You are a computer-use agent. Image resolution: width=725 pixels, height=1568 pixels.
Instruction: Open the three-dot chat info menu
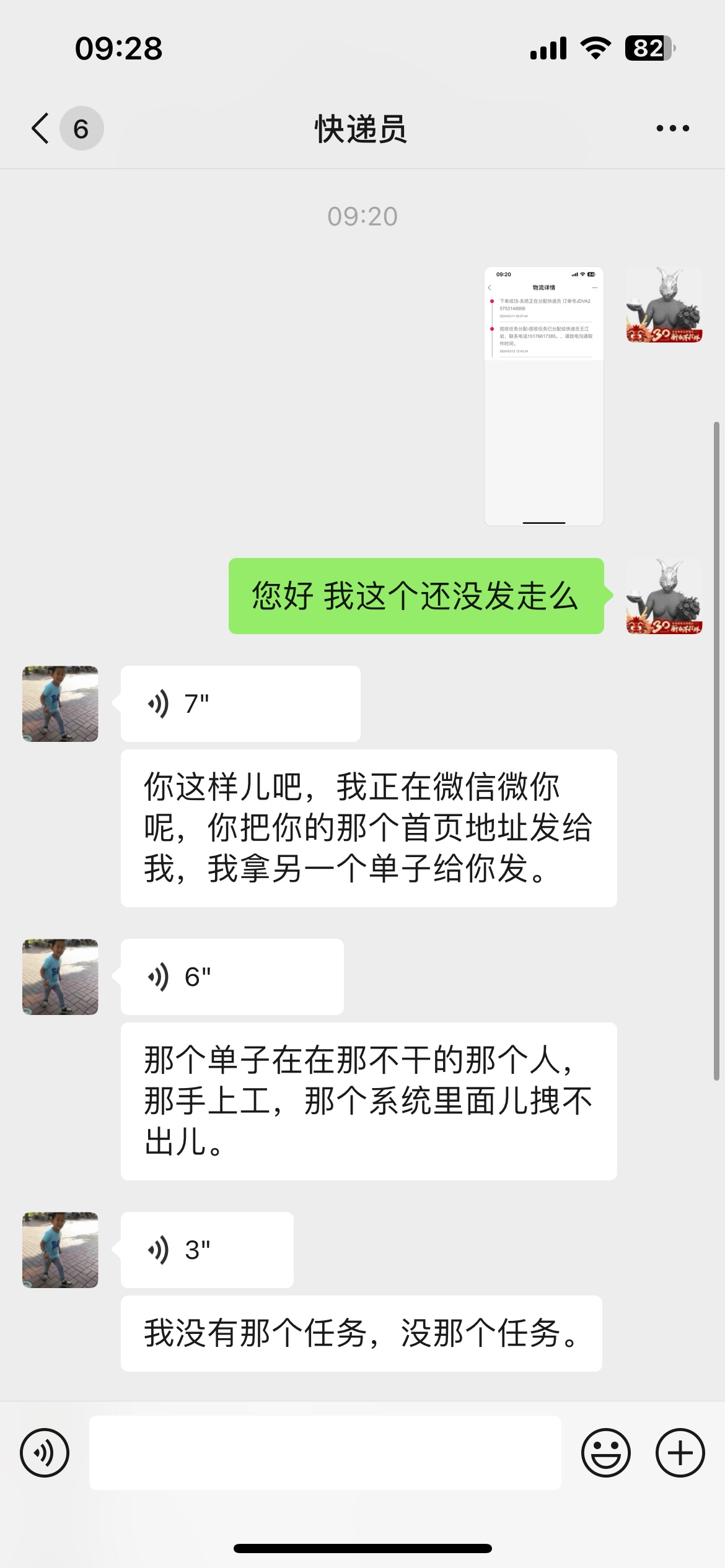pos(673,128)
